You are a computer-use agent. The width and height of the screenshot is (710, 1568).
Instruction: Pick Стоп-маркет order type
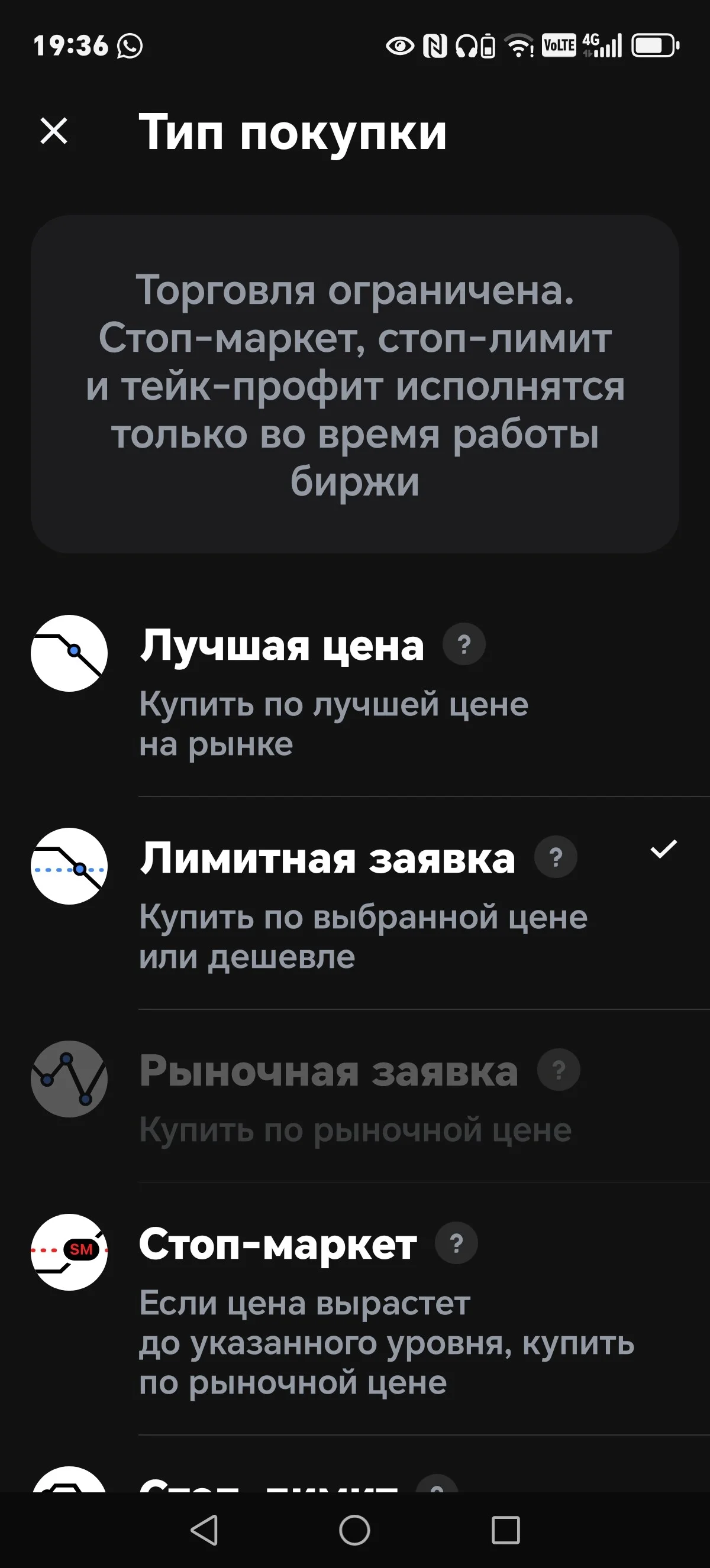click(x=355, y=1308)
